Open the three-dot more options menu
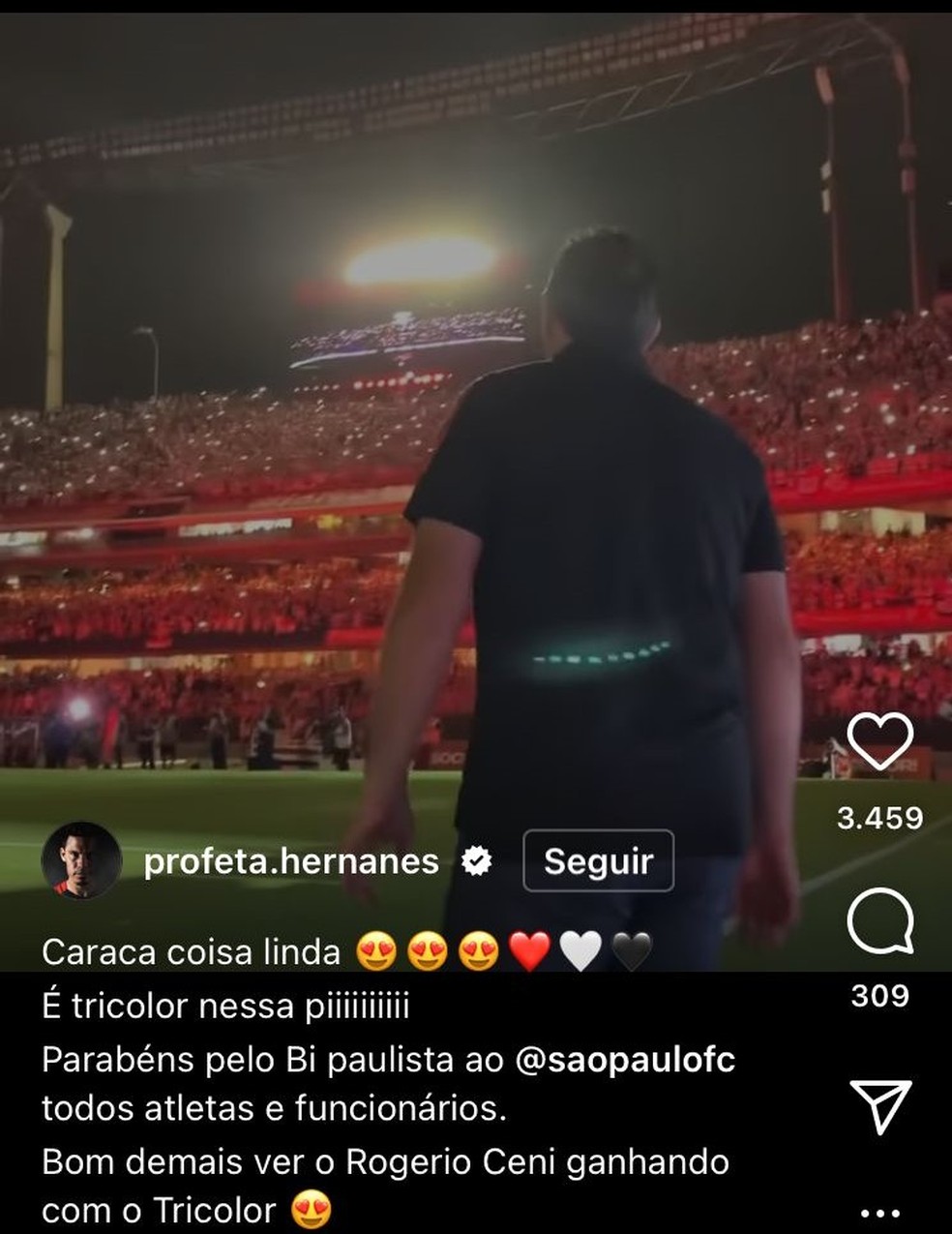 879,1212
